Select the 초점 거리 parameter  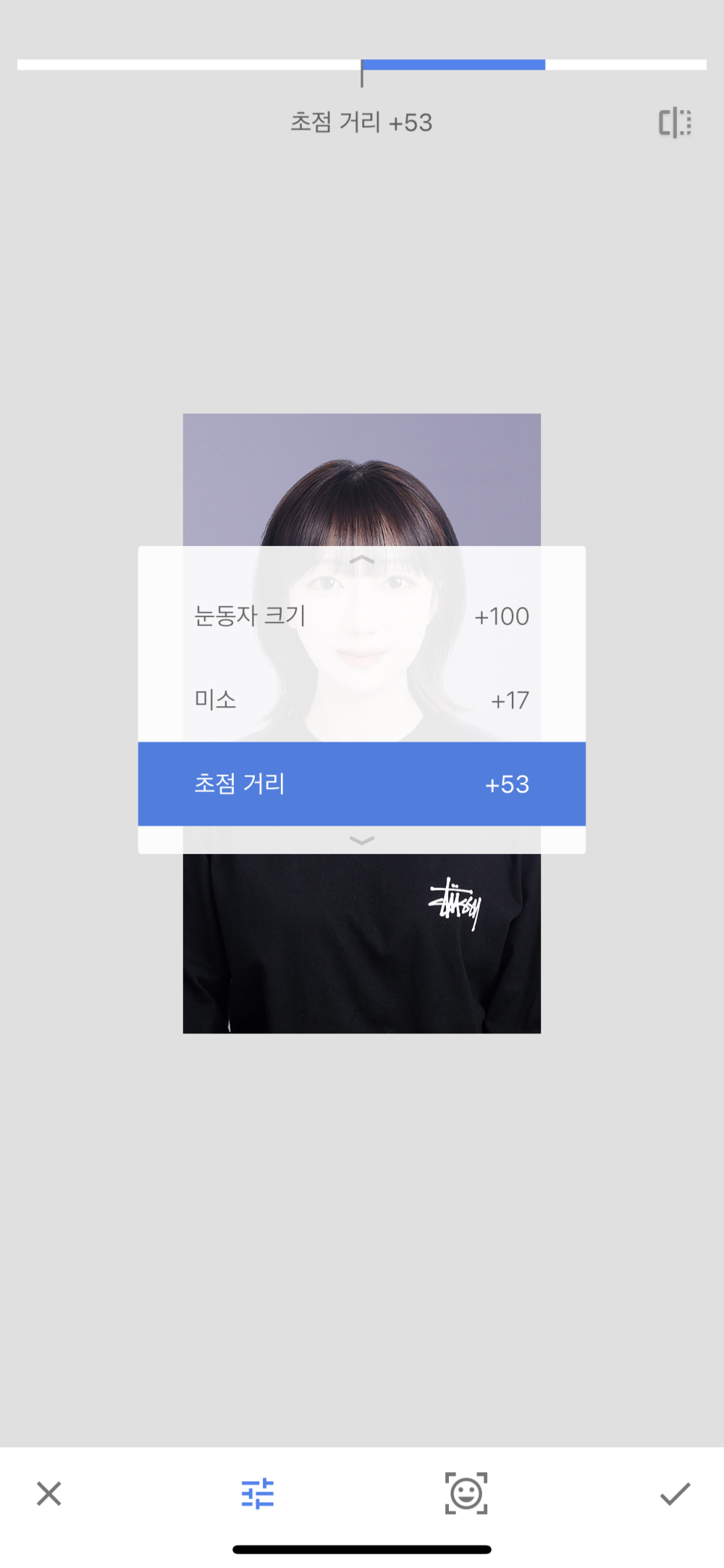361,784
